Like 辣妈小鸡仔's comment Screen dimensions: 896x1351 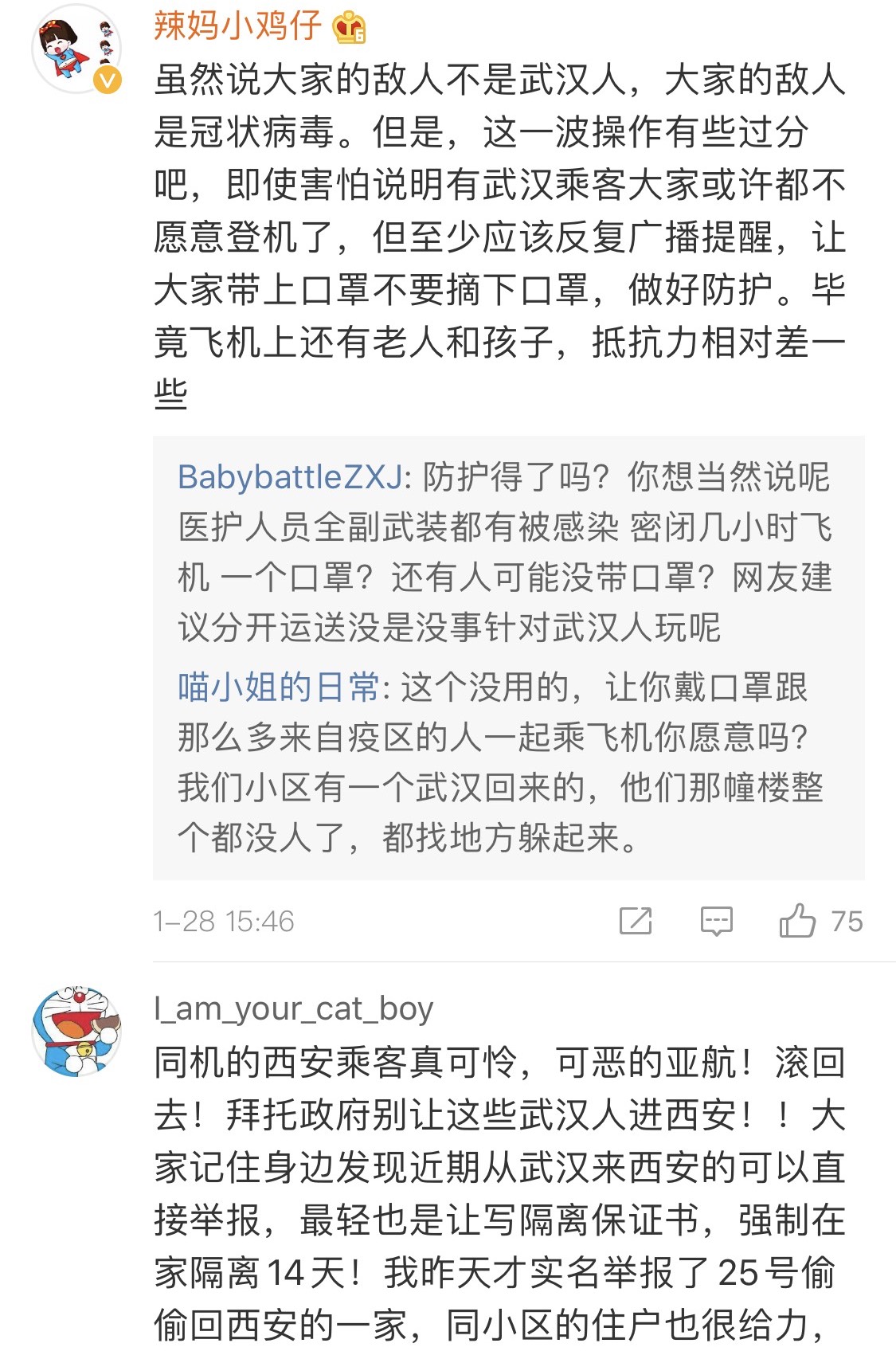point(798,921)
